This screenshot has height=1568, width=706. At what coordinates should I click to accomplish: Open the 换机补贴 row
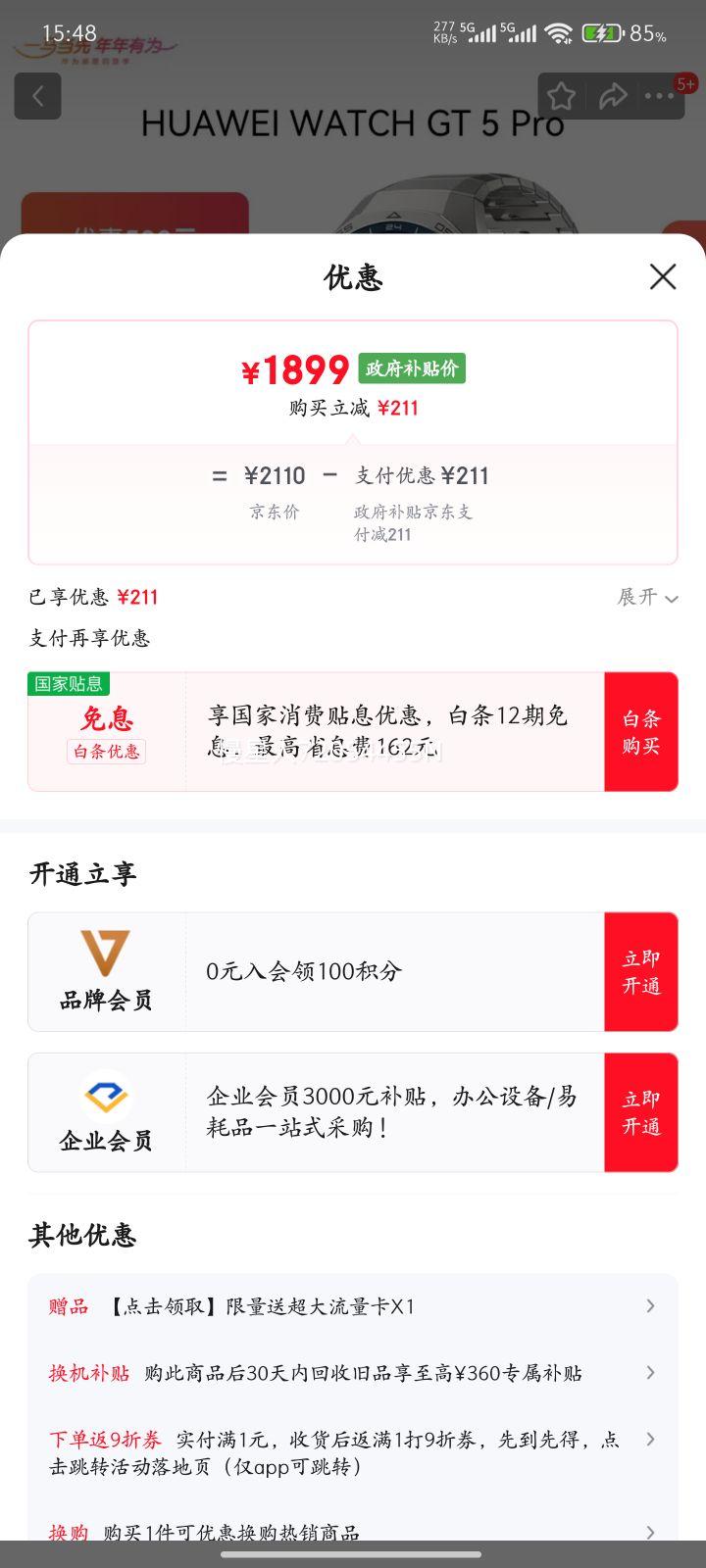click(x=352, y=1373)
